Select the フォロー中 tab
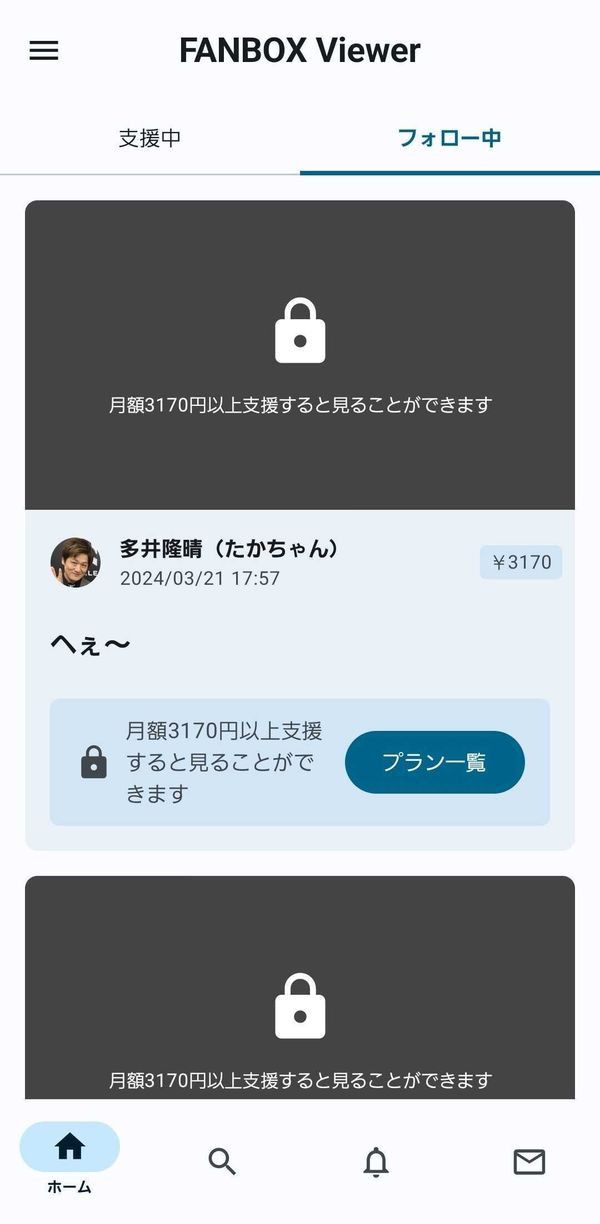Screen dimensions: 600x1224 [450, 138]
